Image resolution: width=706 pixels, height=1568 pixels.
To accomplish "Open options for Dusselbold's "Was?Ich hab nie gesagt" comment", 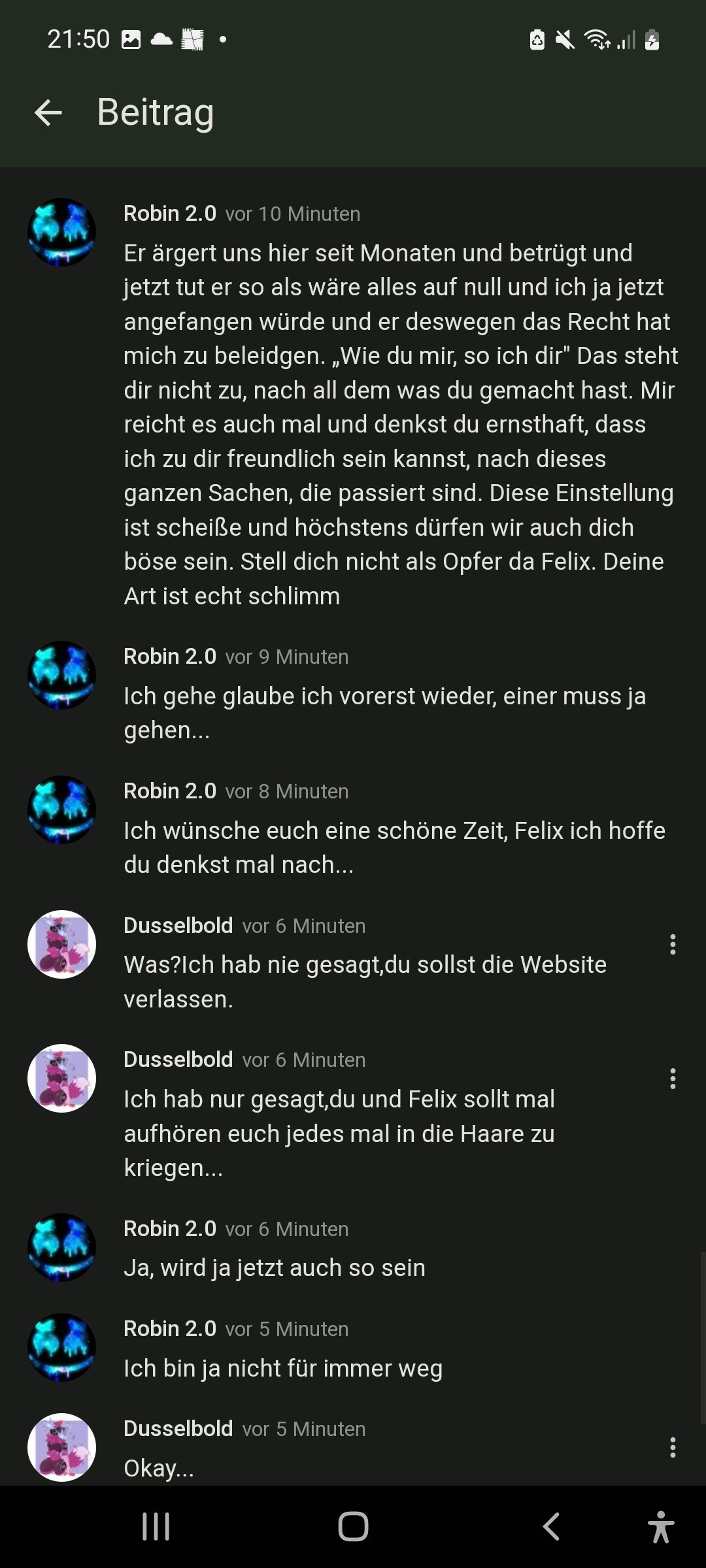I will pos(672,945).
